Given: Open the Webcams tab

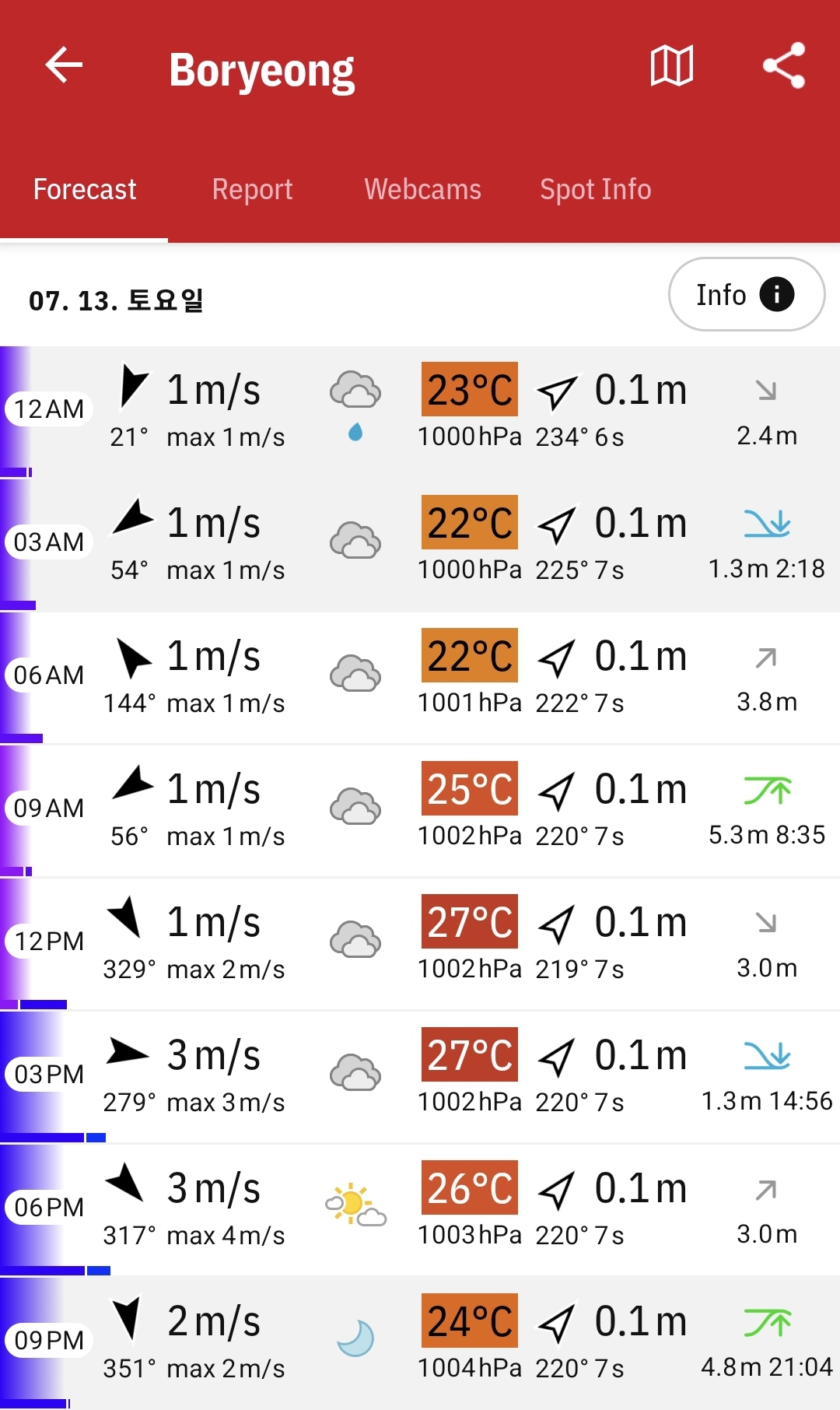Looking at the screenshot, I should click(x=422, y=189).
